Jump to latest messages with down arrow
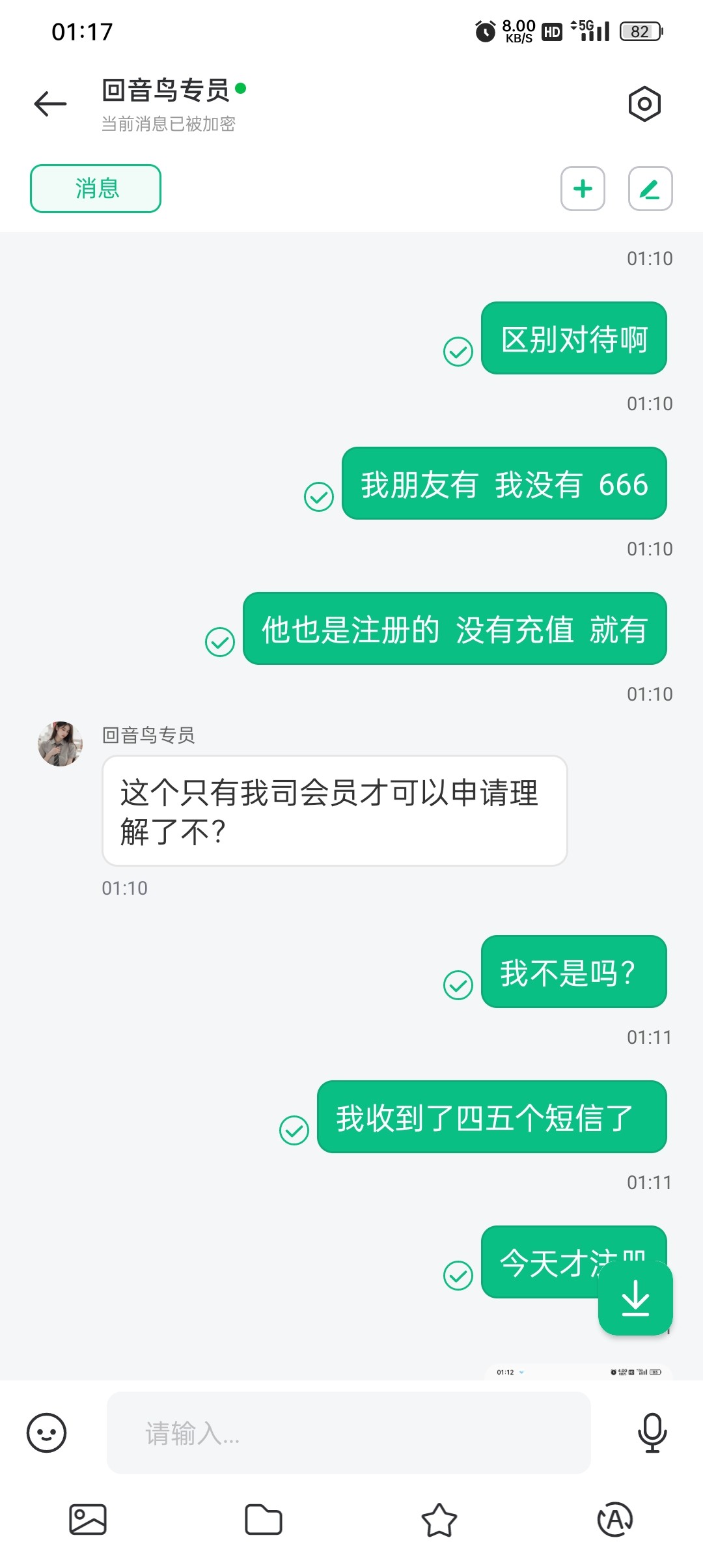 [x=635, y=1298]
